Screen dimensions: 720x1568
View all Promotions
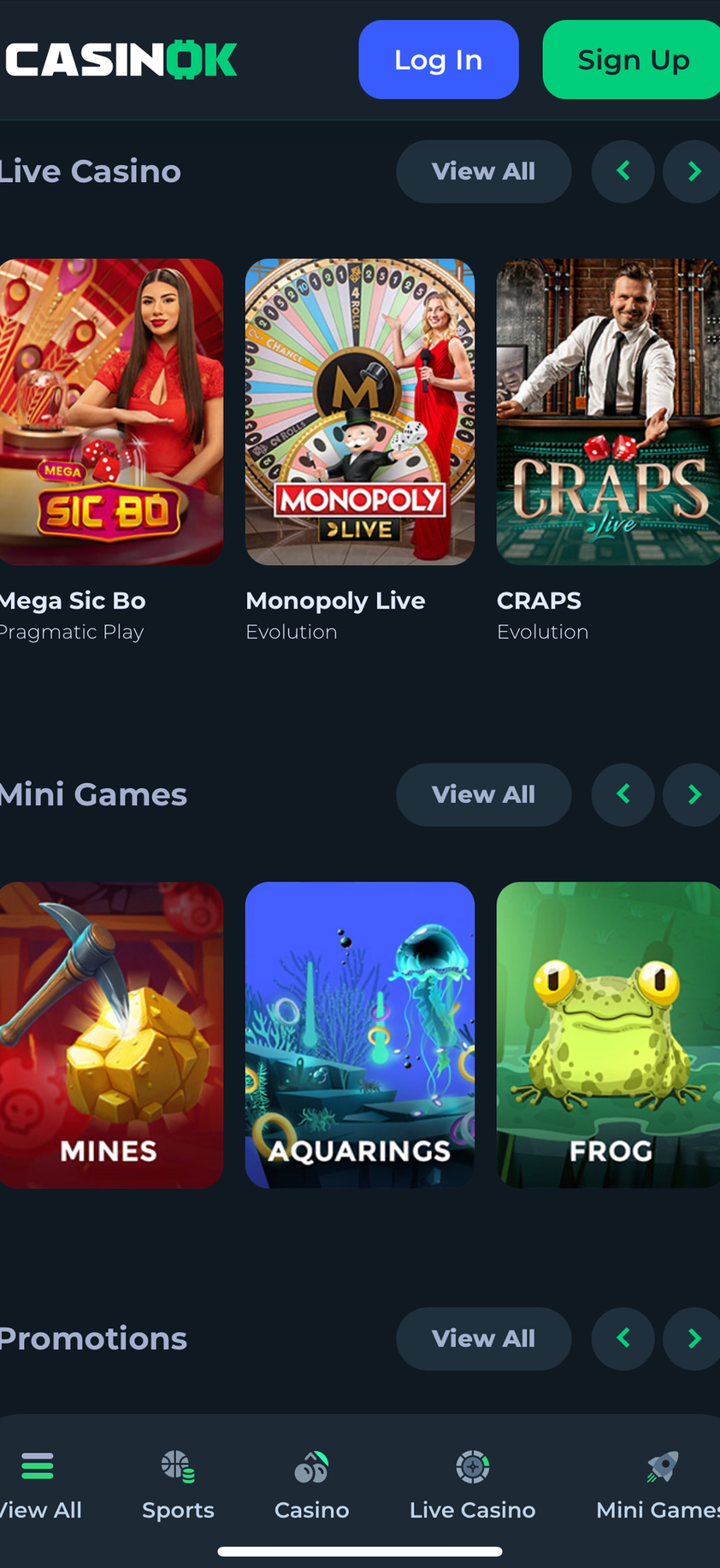(483, 1339)
